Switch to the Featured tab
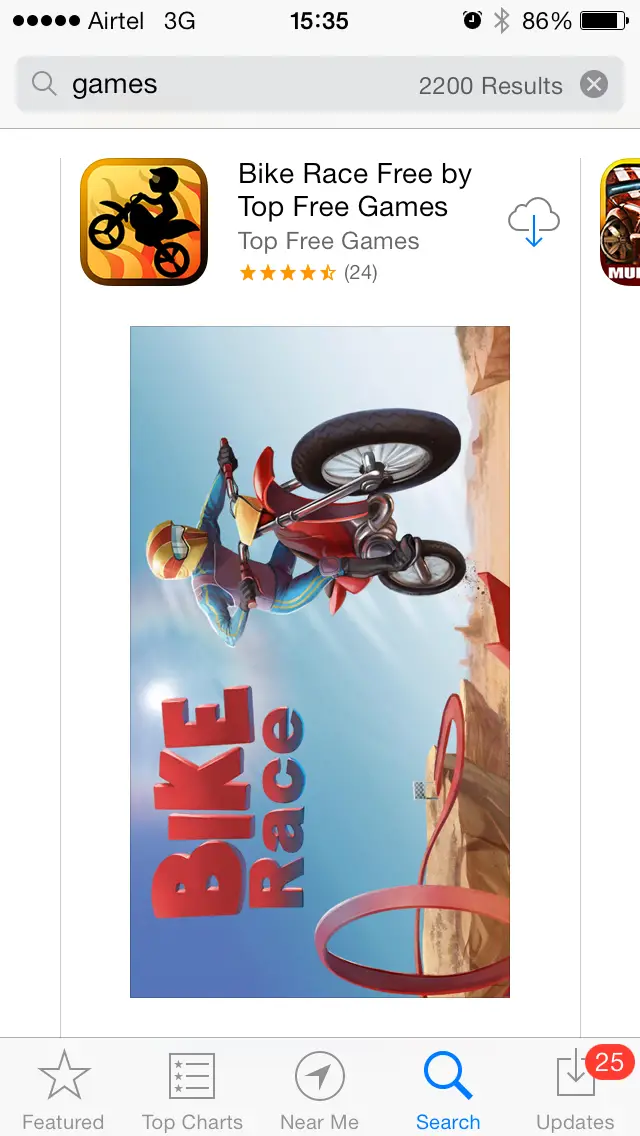The image size is (640, 1136). (63, 1090)
